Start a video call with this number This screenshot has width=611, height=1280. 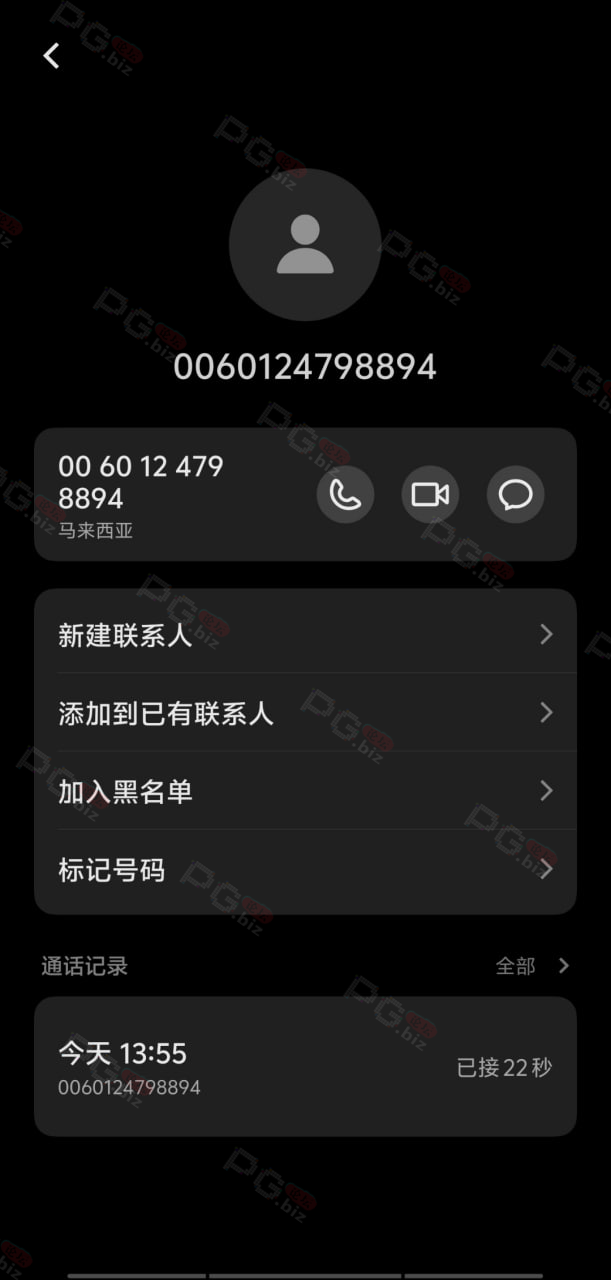[430, 494]
